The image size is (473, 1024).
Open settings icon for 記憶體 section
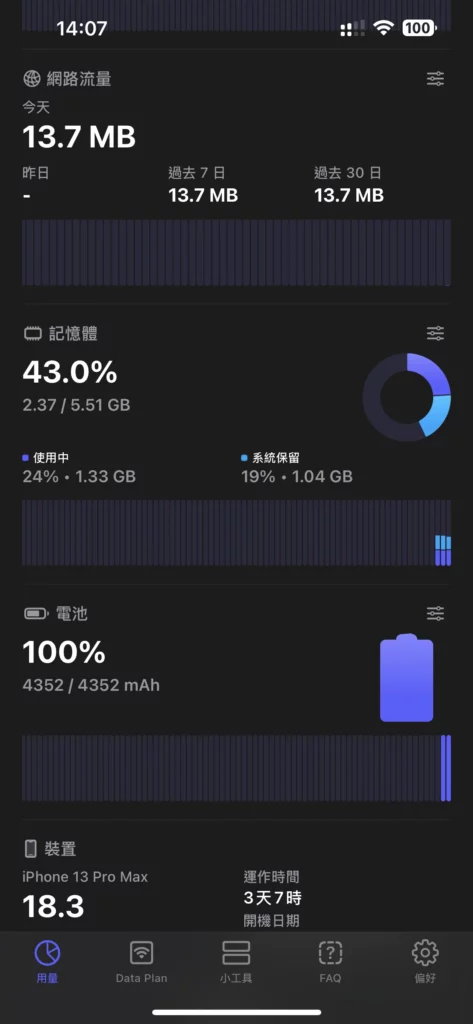[x=435, y=333]
